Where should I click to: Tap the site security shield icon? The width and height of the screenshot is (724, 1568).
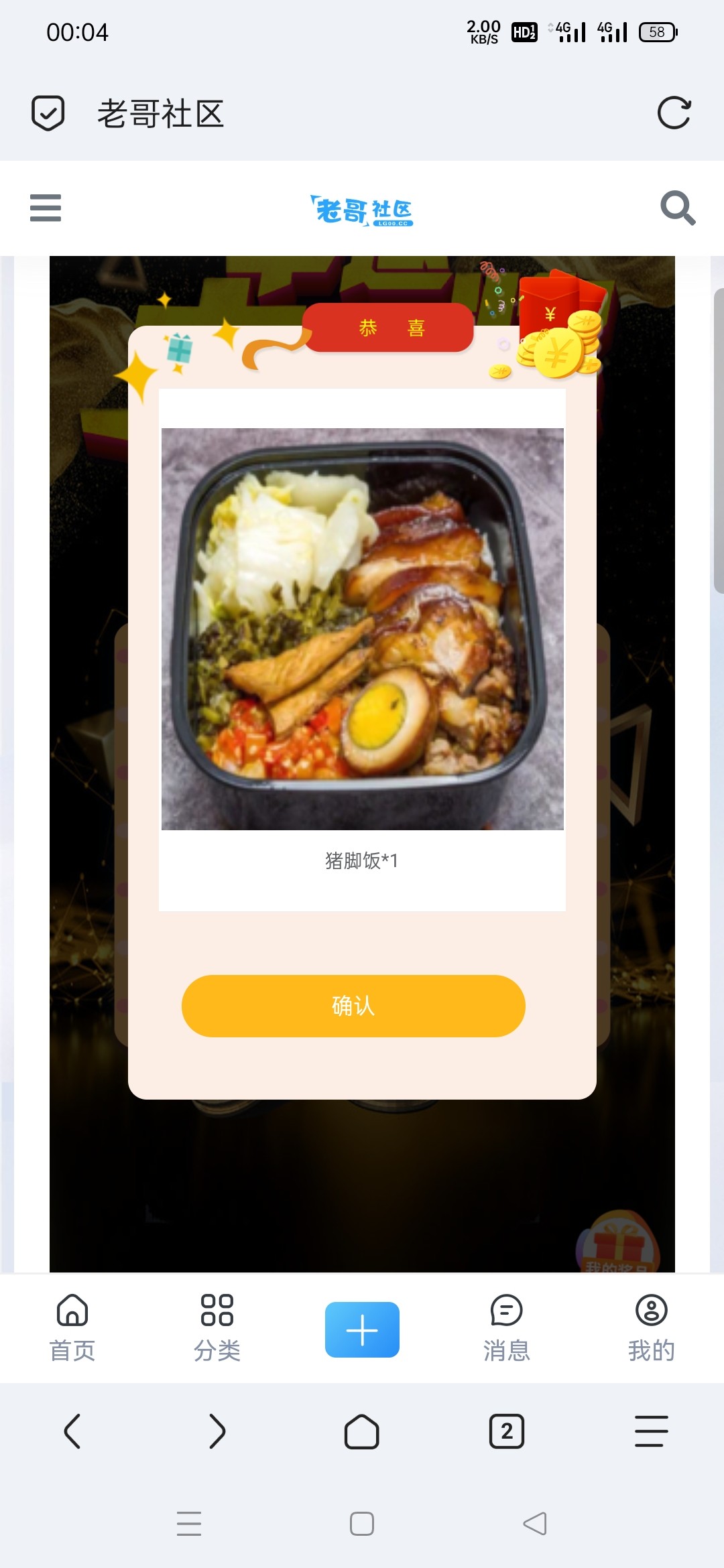tap(48, 113)
